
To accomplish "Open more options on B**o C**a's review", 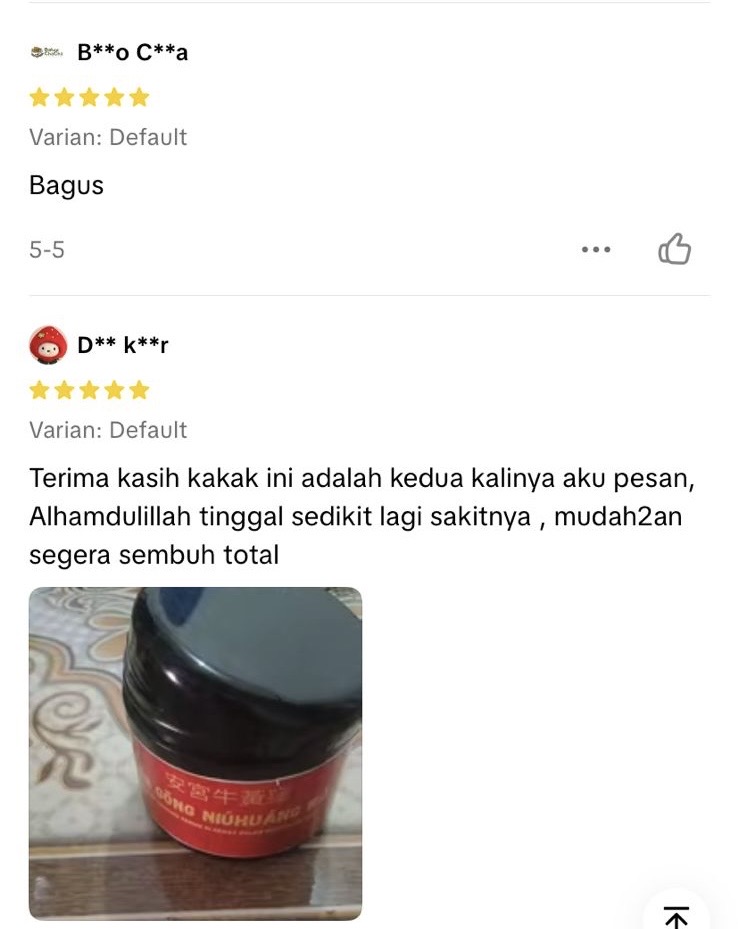I will click(x=596, y=250).
